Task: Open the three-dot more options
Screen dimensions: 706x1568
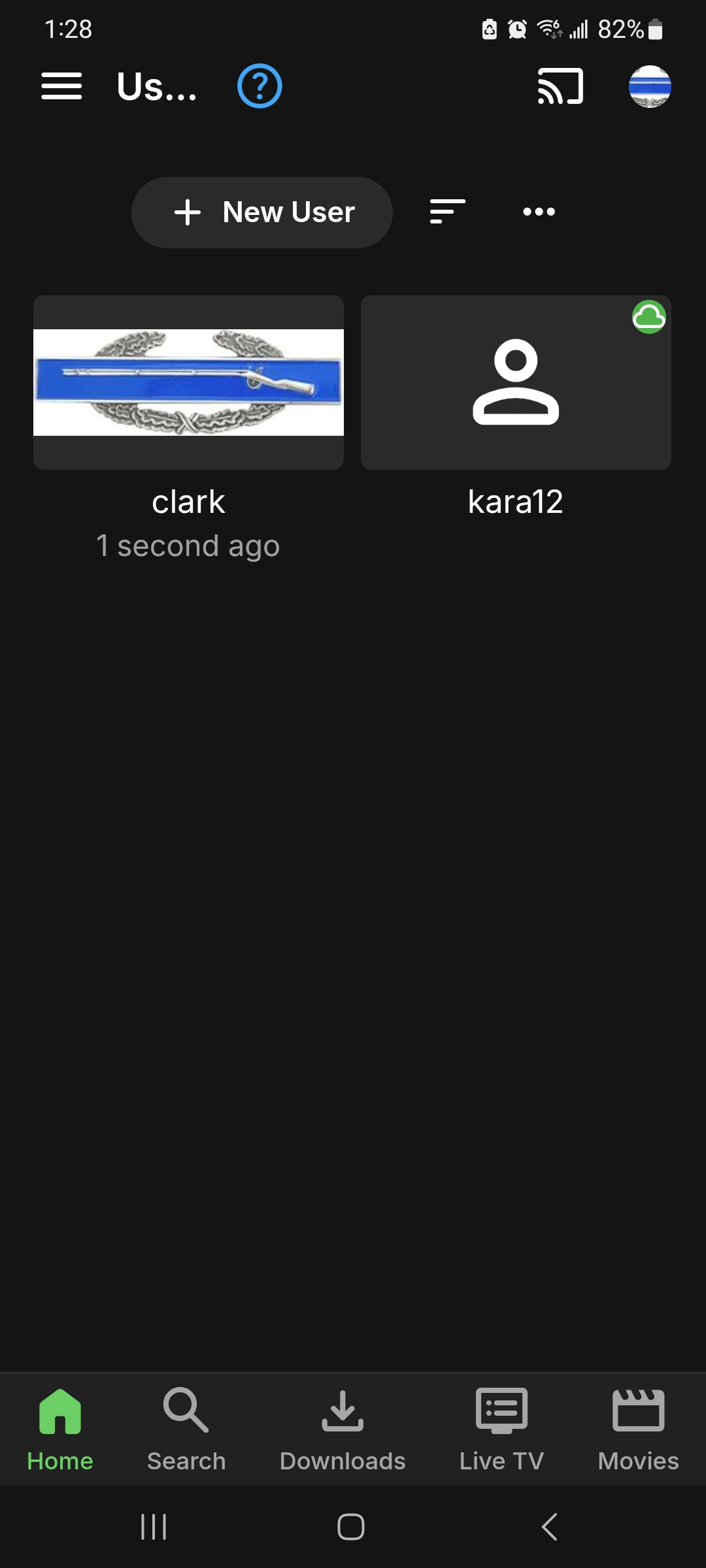Action: click(539, 212)
